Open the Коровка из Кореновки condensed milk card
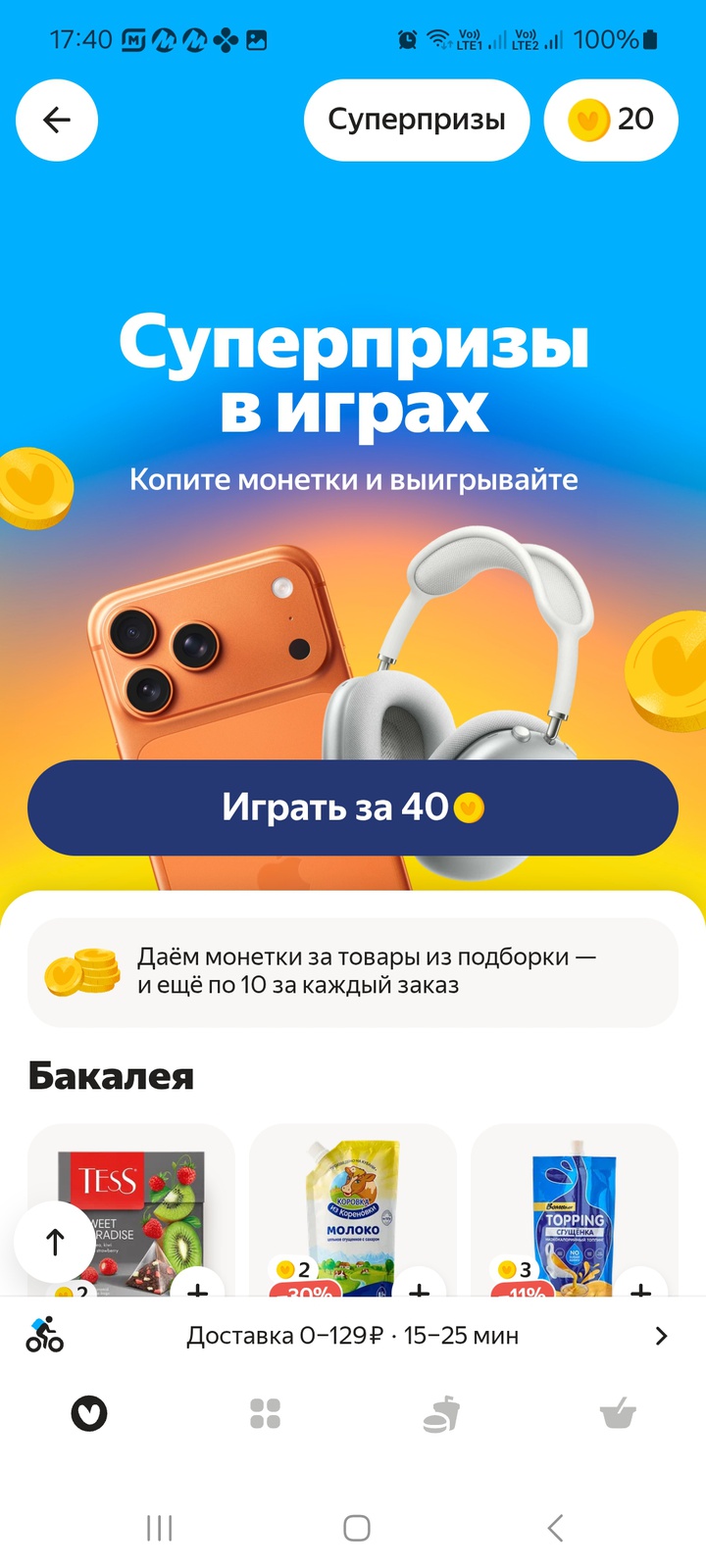The height and width of the screenshot is (1568, 706). [x=353, y=1205]
